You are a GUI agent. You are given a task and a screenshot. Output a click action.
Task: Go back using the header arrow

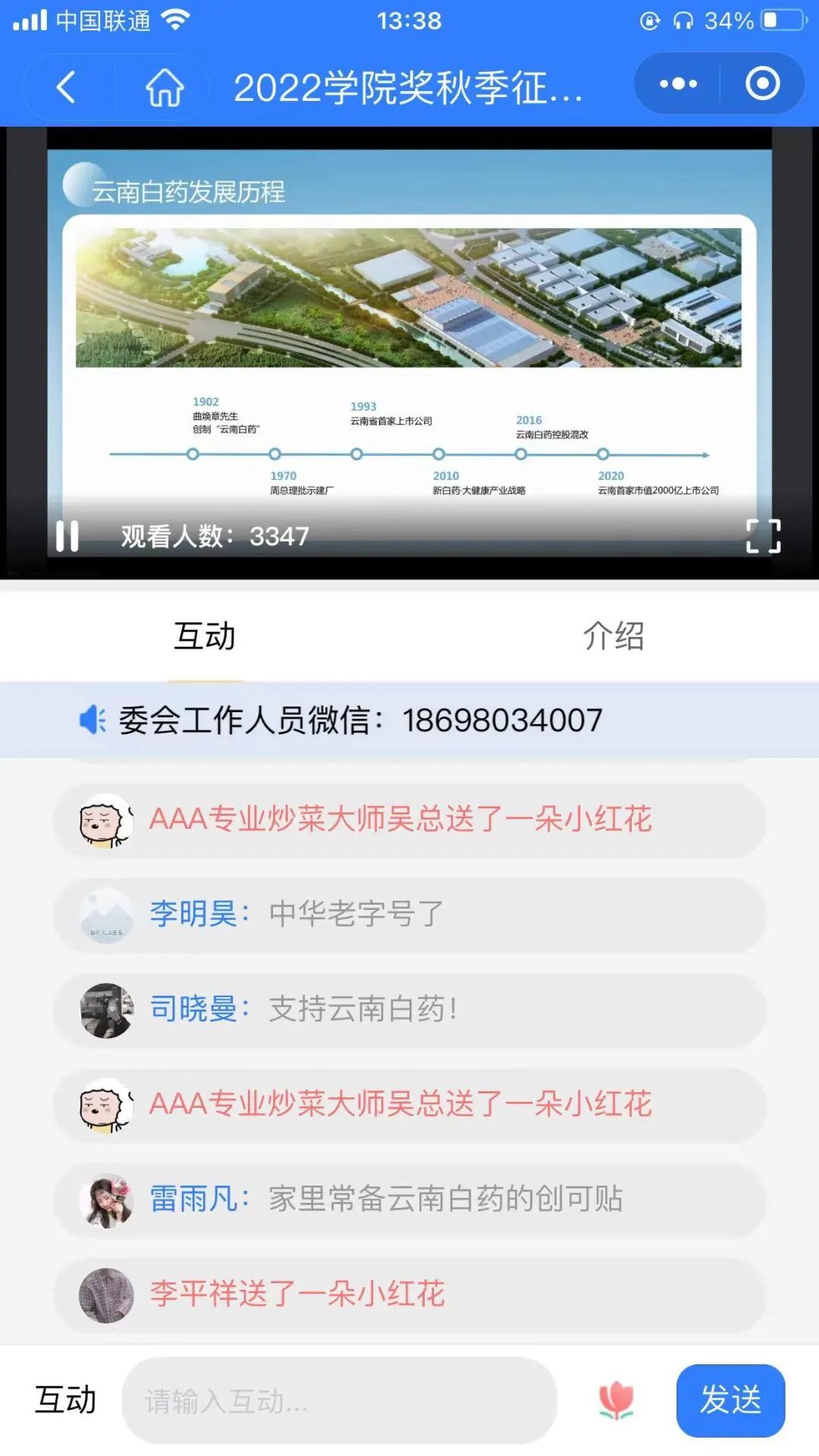tap(67, 86)
